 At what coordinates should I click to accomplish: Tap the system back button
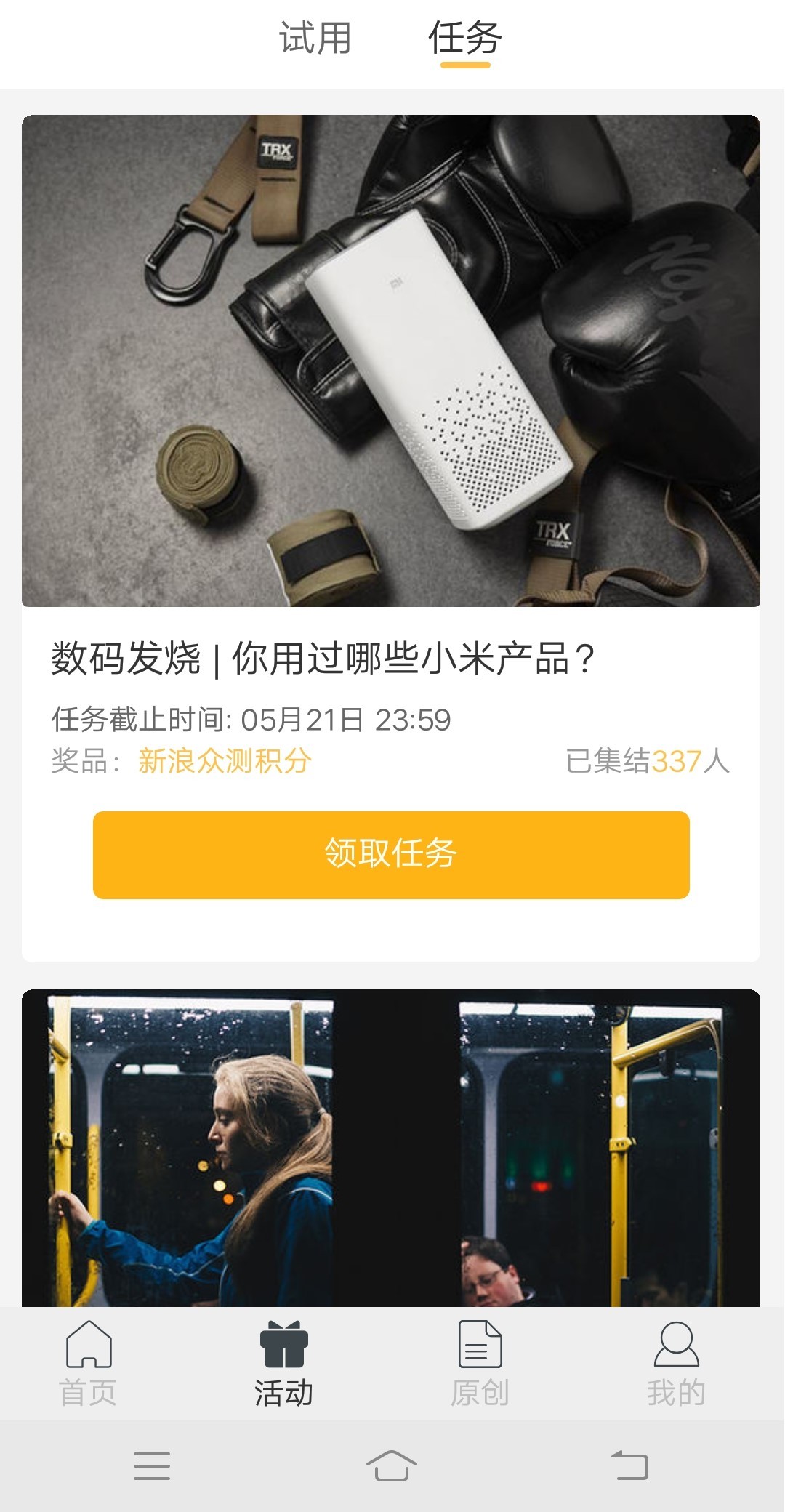click(629, 1465)
